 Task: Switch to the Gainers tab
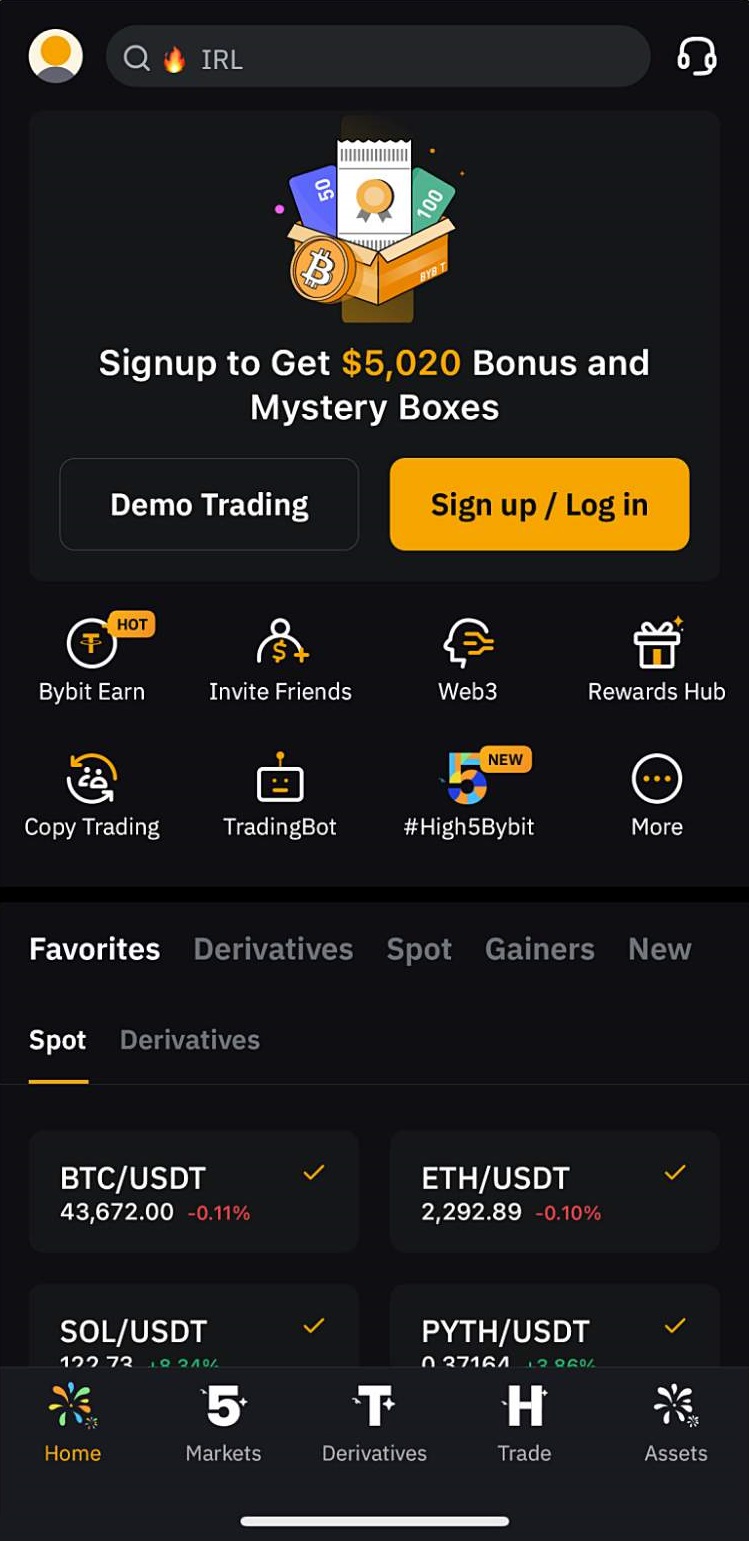point(539,949)
